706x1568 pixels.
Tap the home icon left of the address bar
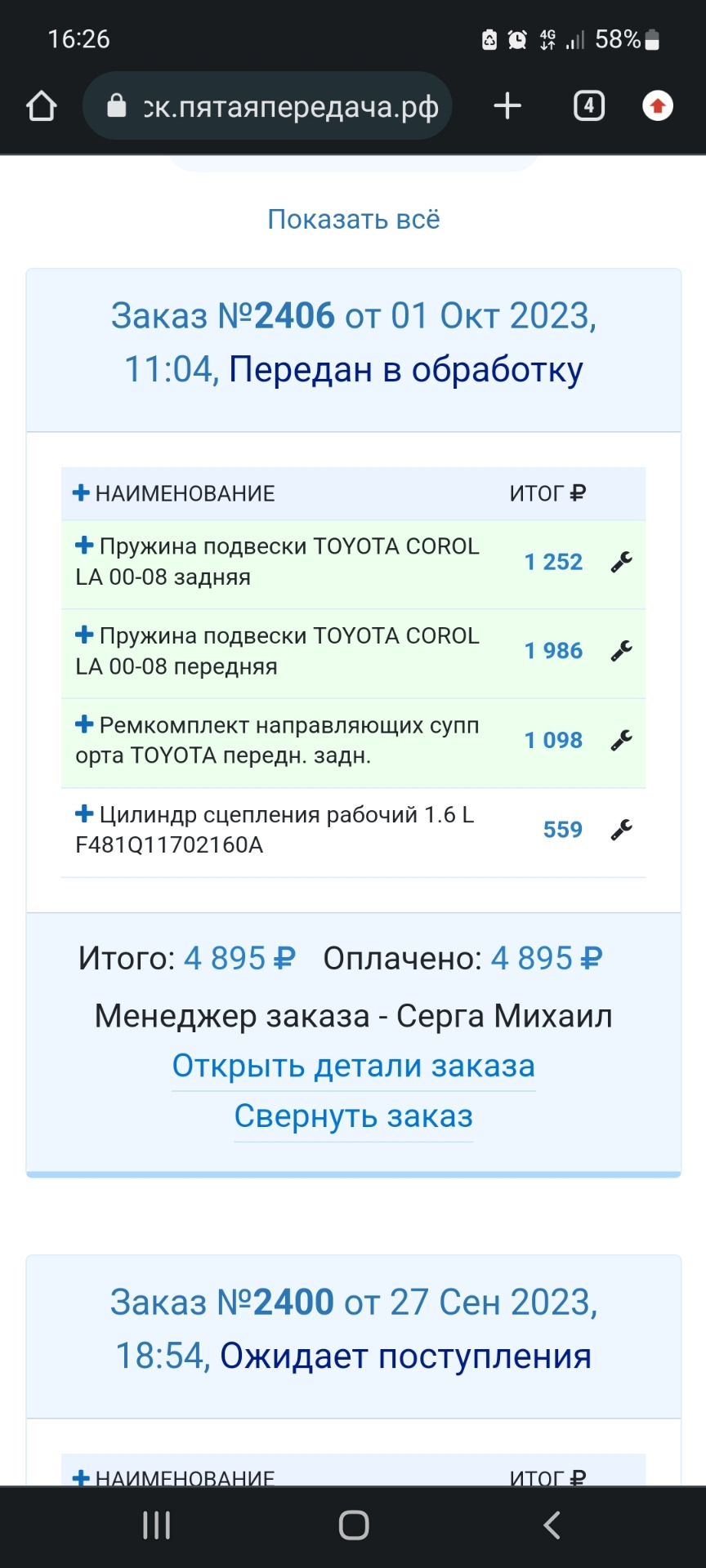point(43,105)
